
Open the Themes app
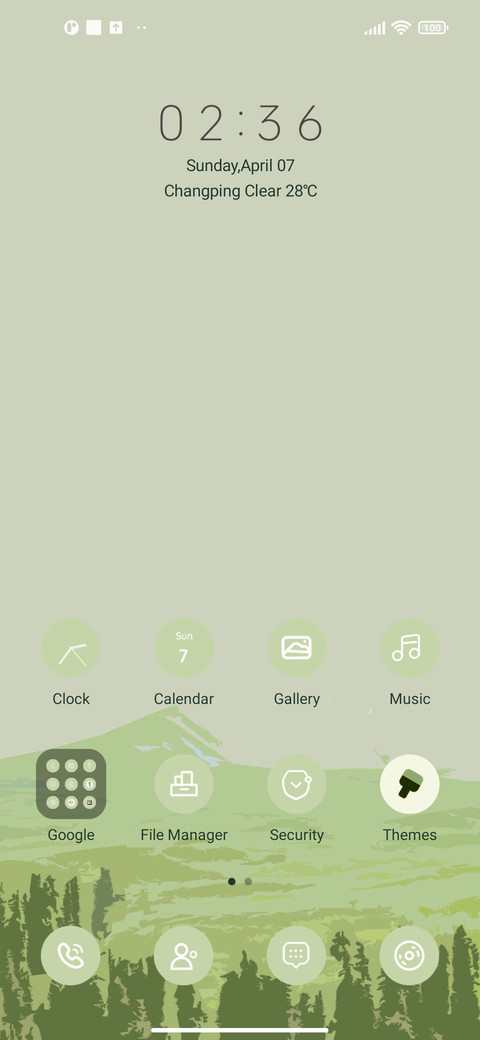409,784
